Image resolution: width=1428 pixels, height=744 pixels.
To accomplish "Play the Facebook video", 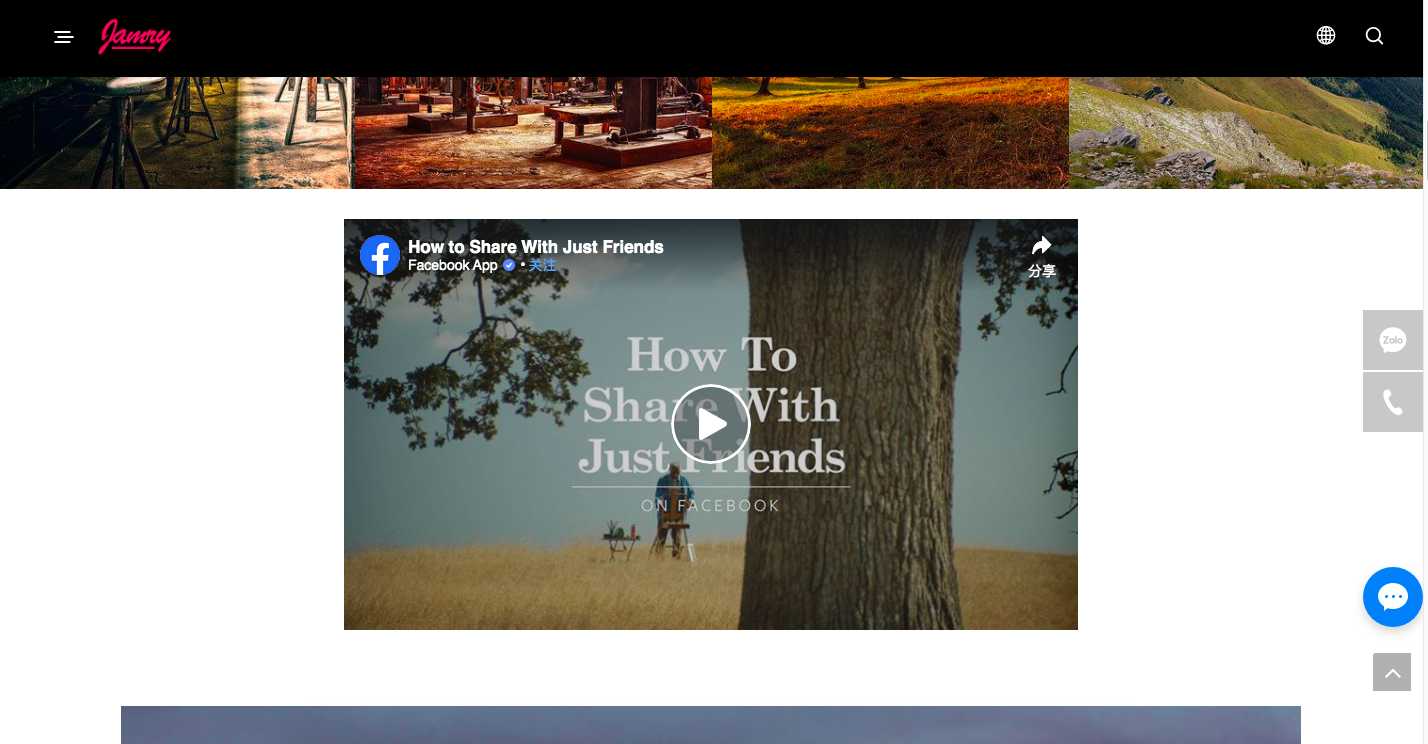I will click(711, 424).
